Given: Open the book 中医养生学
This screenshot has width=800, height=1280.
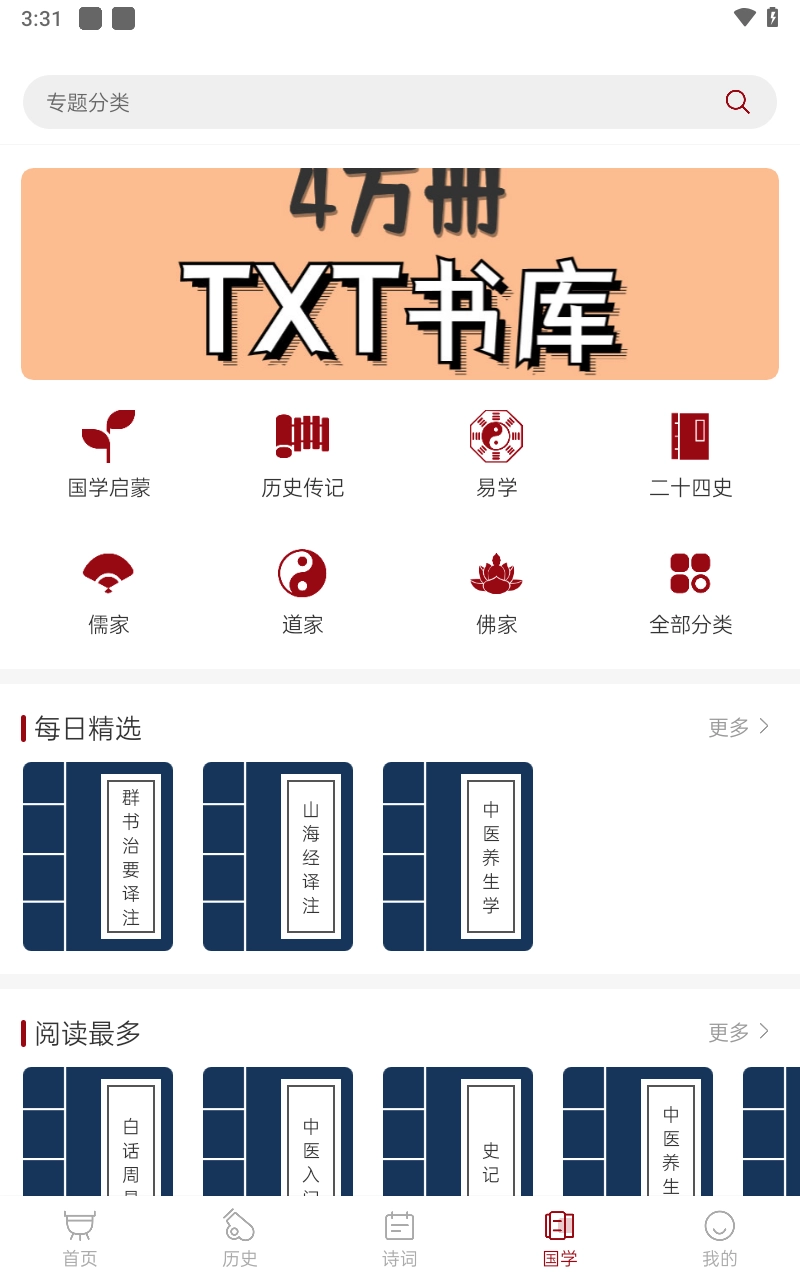Looking at the screenshot, I should (x=458, y=856).
